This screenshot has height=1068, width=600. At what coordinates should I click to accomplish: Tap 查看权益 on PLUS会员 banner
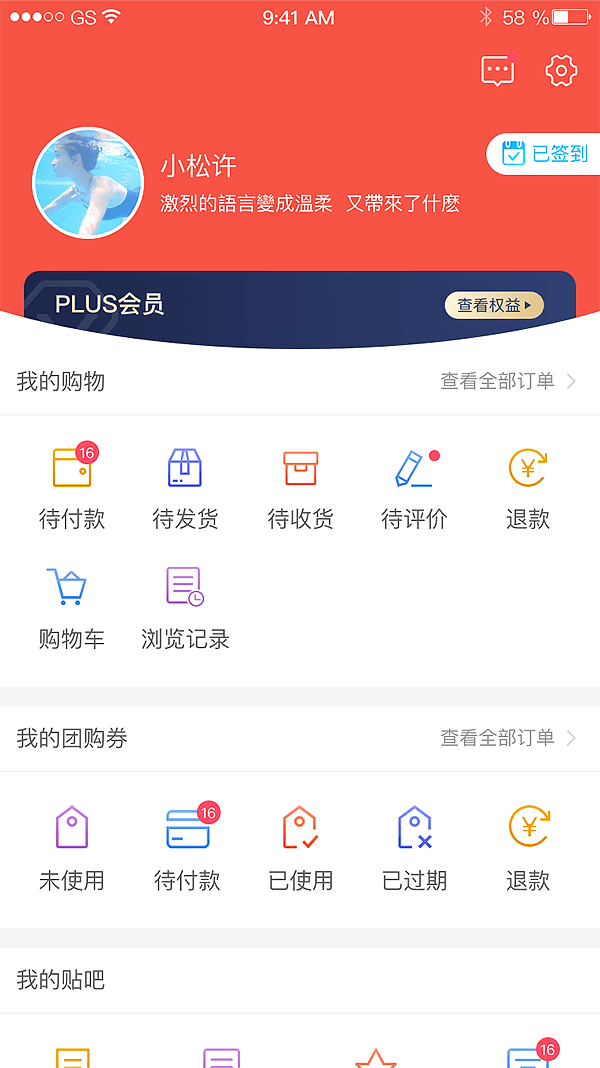[494, 305]
